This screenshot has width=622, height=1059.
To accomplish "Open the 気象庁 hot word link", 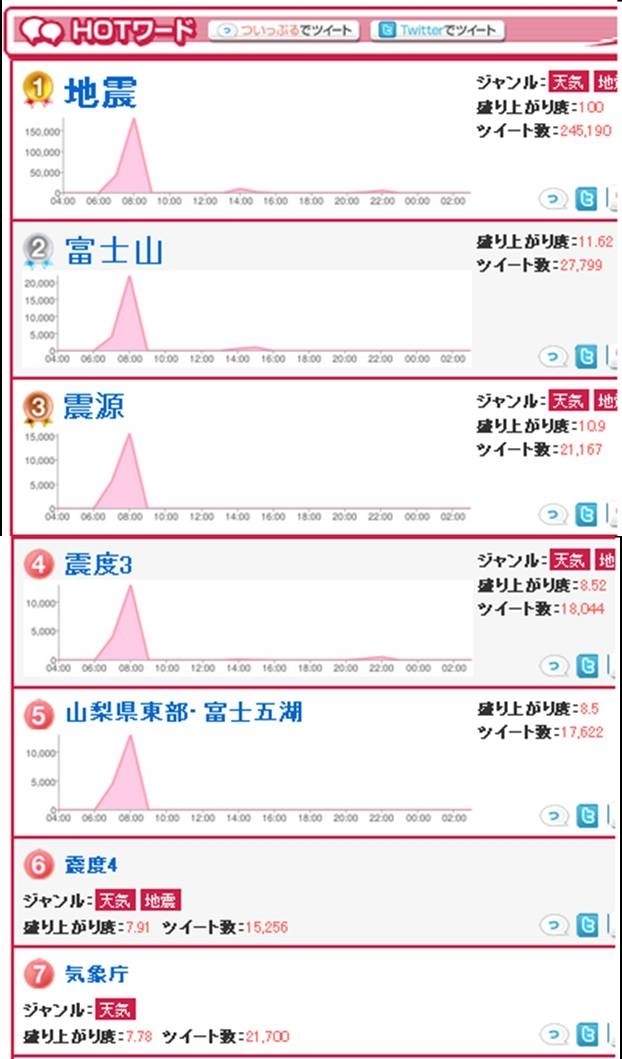I will (x=97, y=974).
